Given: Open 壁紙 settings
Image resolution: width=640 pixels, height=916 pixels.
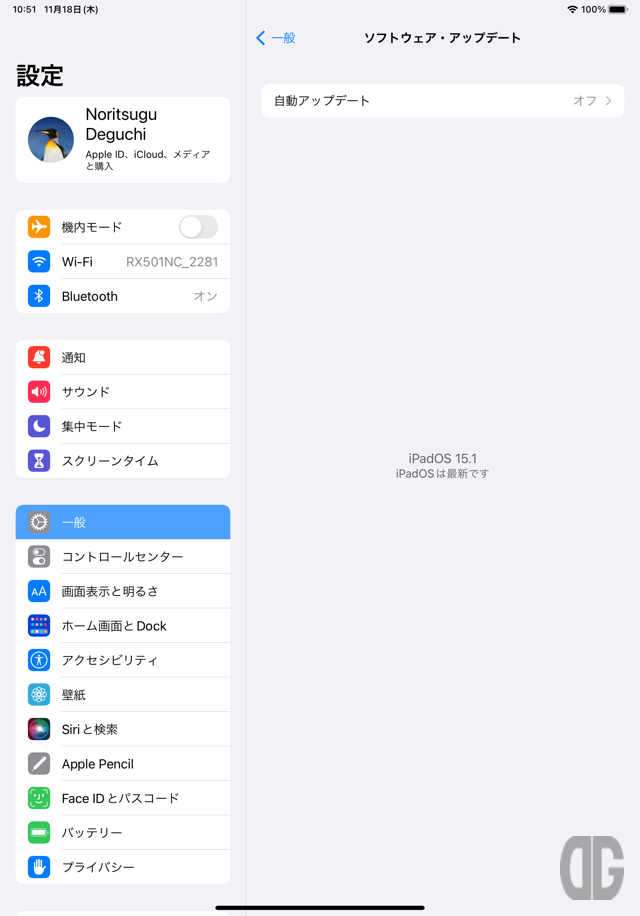Looking at the screenshot, I should click(123, 695).
